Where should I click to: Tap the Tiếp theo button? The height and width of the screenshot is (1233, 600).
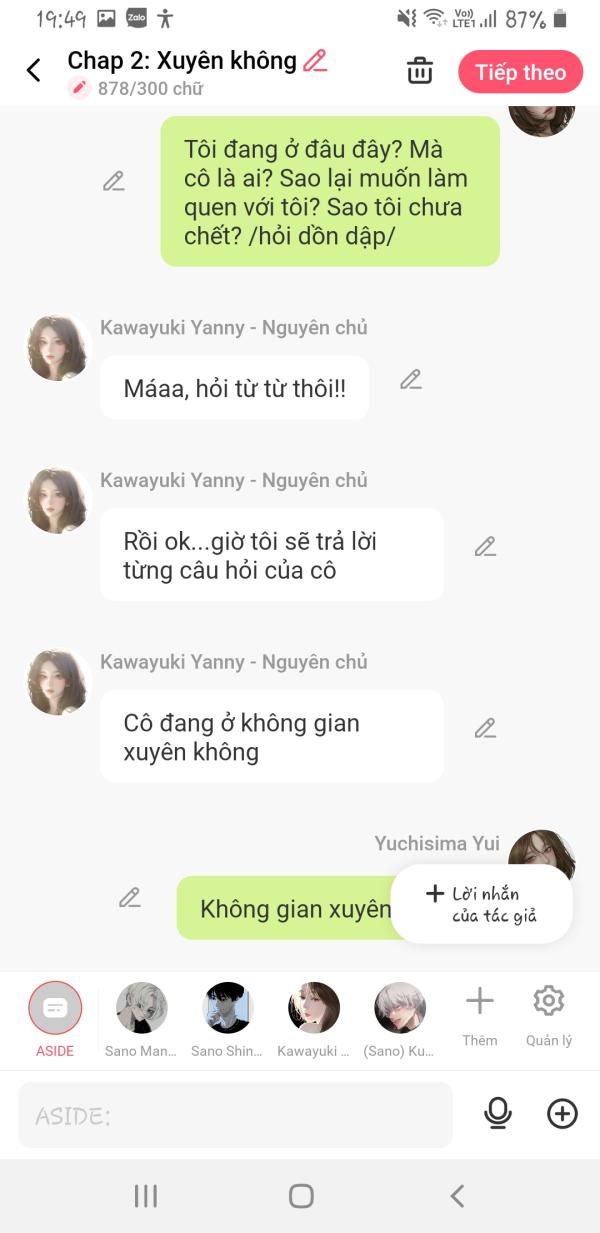(520, 72)
